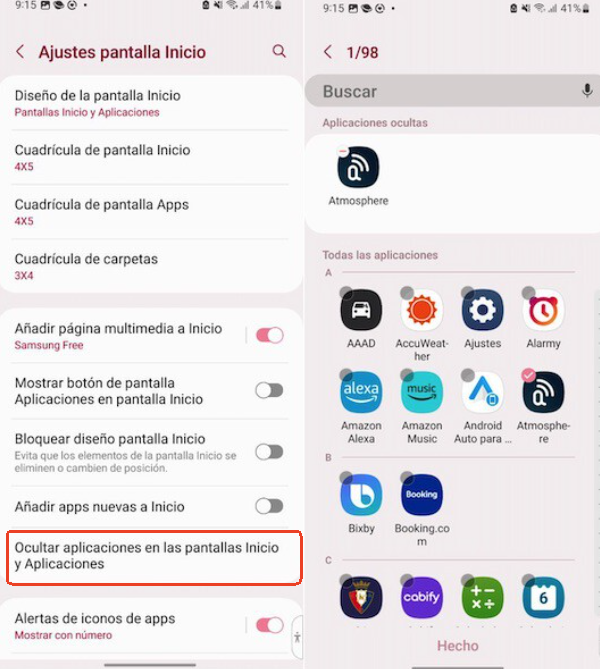This screenshot has width=600, height=669.
Task: Select Booking.com in the apps list
Action: click(x=421, y=497)
